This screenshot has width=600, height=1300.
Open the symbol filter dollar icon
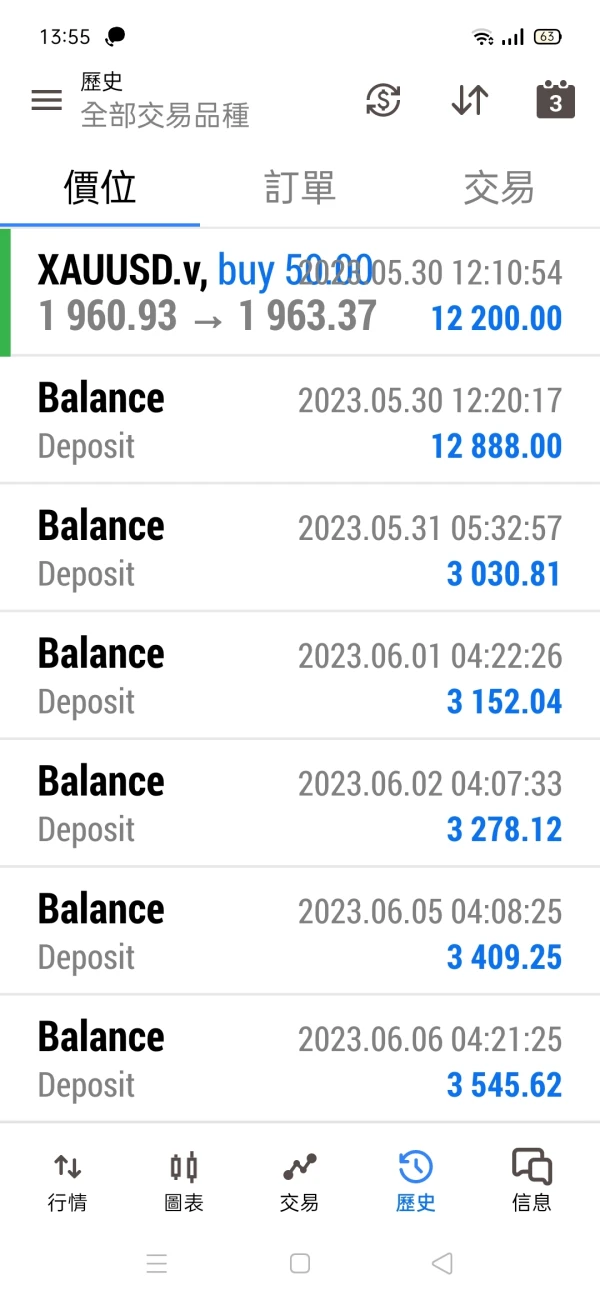point(383,101)
